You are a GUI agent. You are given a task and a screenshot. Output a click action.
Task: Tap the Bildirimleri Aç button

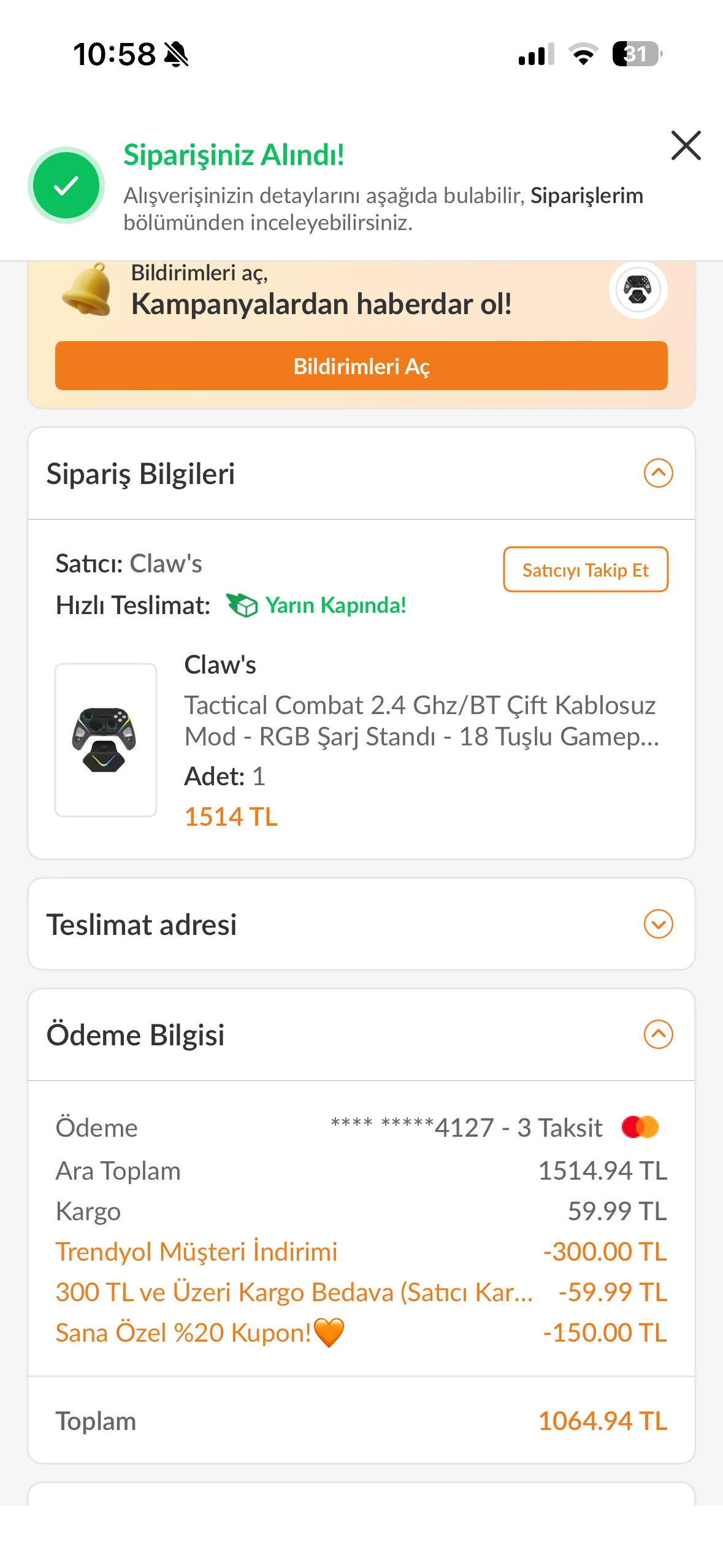(361, 366)
